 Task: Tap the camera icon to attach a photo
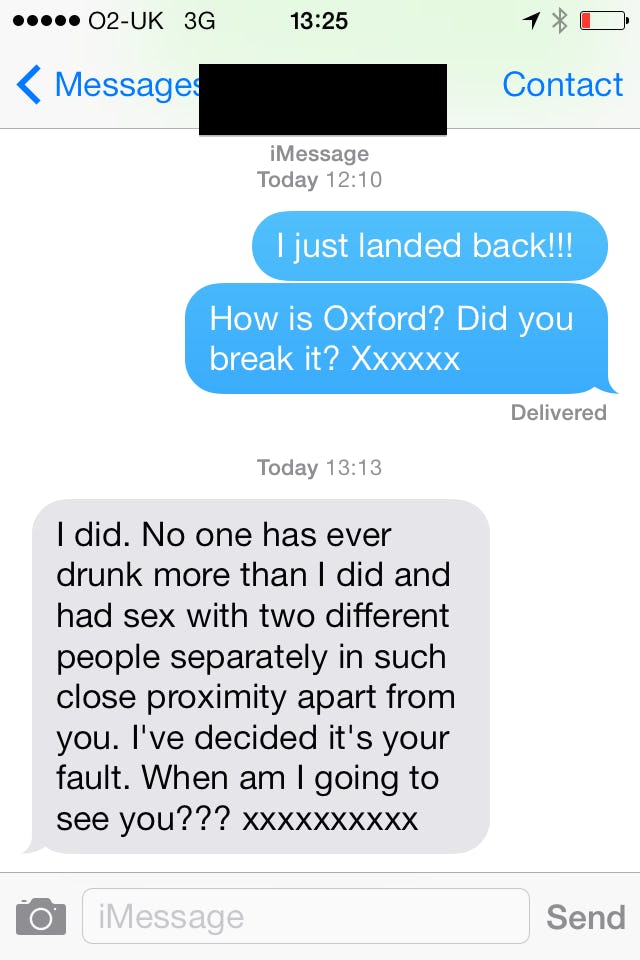point(41,916)
